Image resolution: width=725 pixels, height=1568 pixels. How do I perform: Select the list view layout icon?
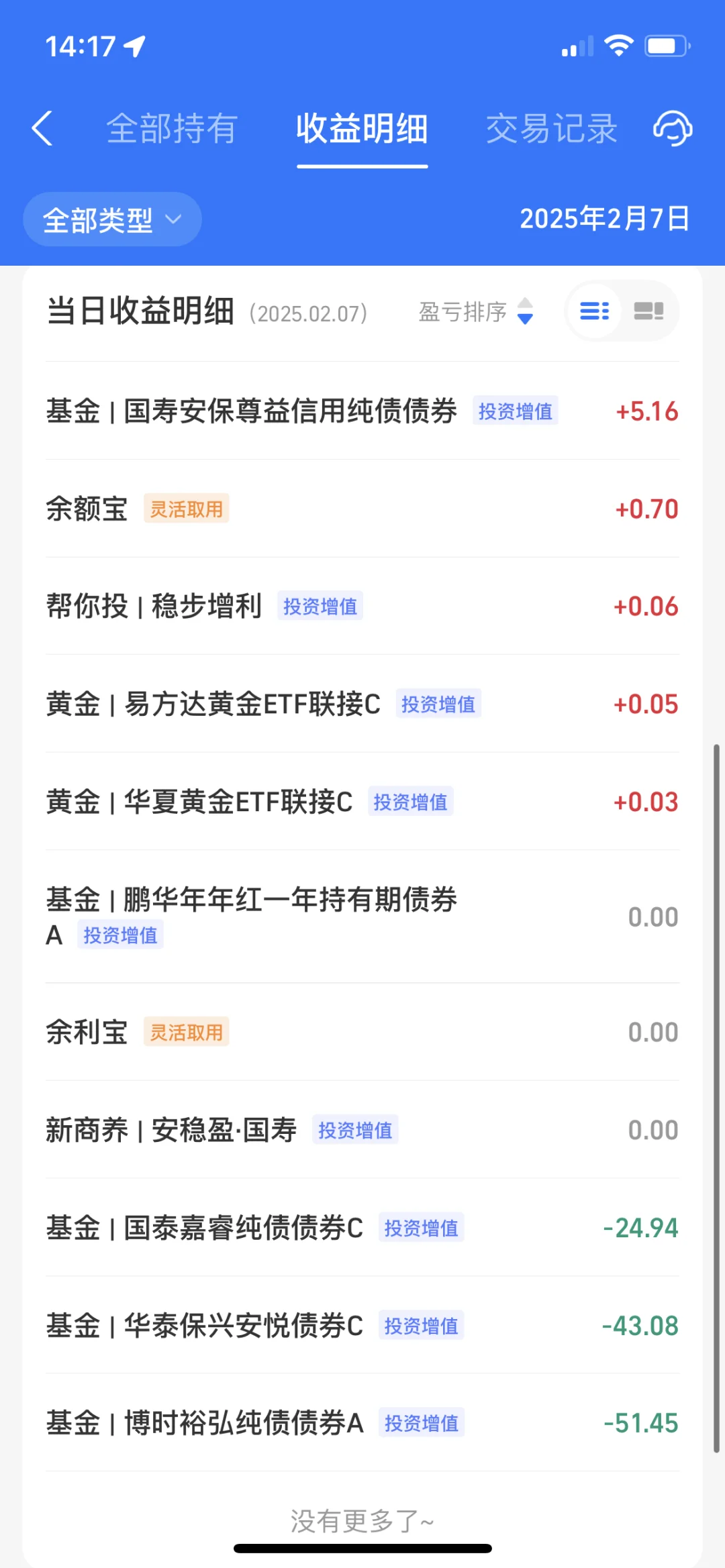pyautogui.click(x=594, y=311)
